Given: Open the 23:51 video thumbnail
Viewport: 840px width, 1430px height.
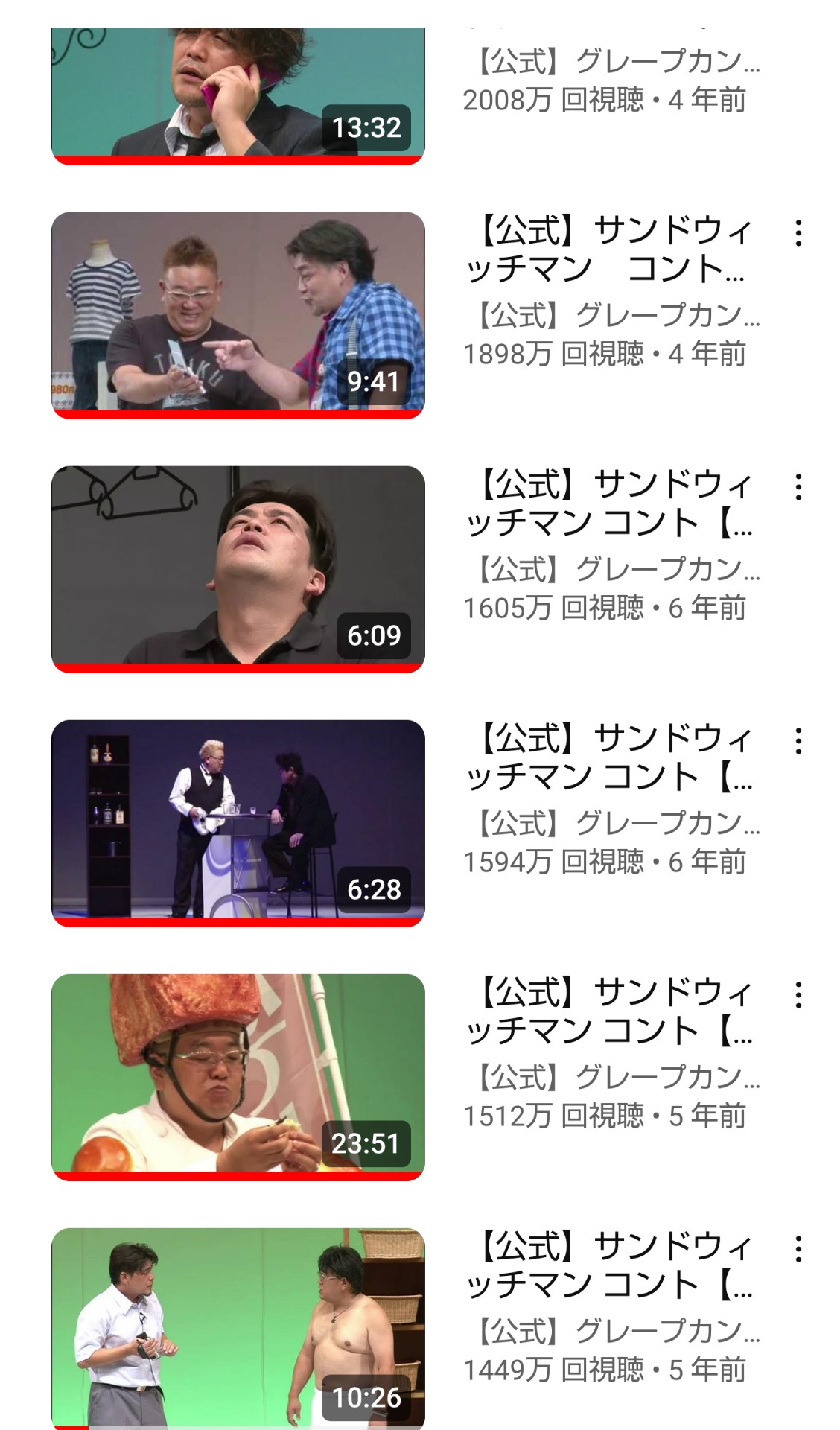Looking at the screenshot, I should (x=238, y=1077).
